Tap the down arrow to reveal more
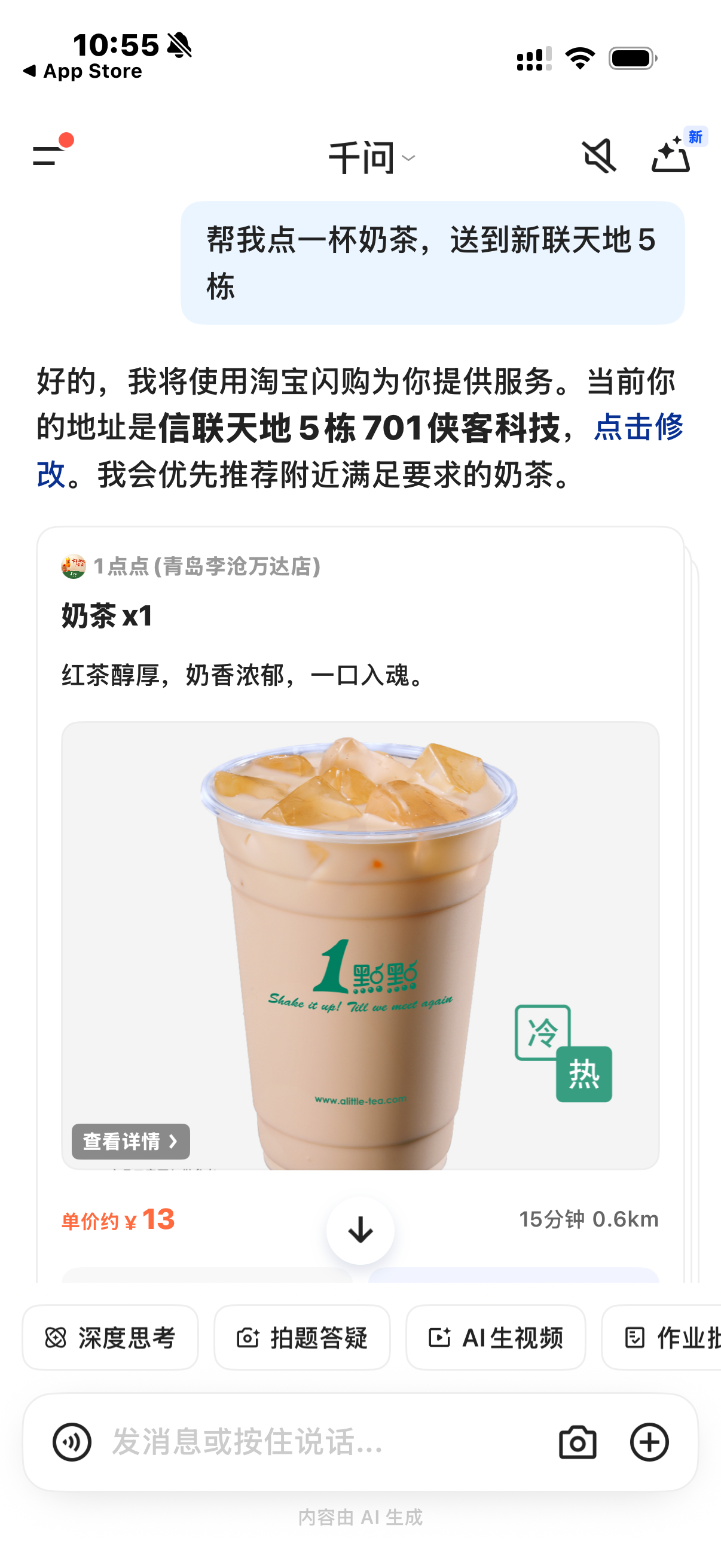 360,1230
